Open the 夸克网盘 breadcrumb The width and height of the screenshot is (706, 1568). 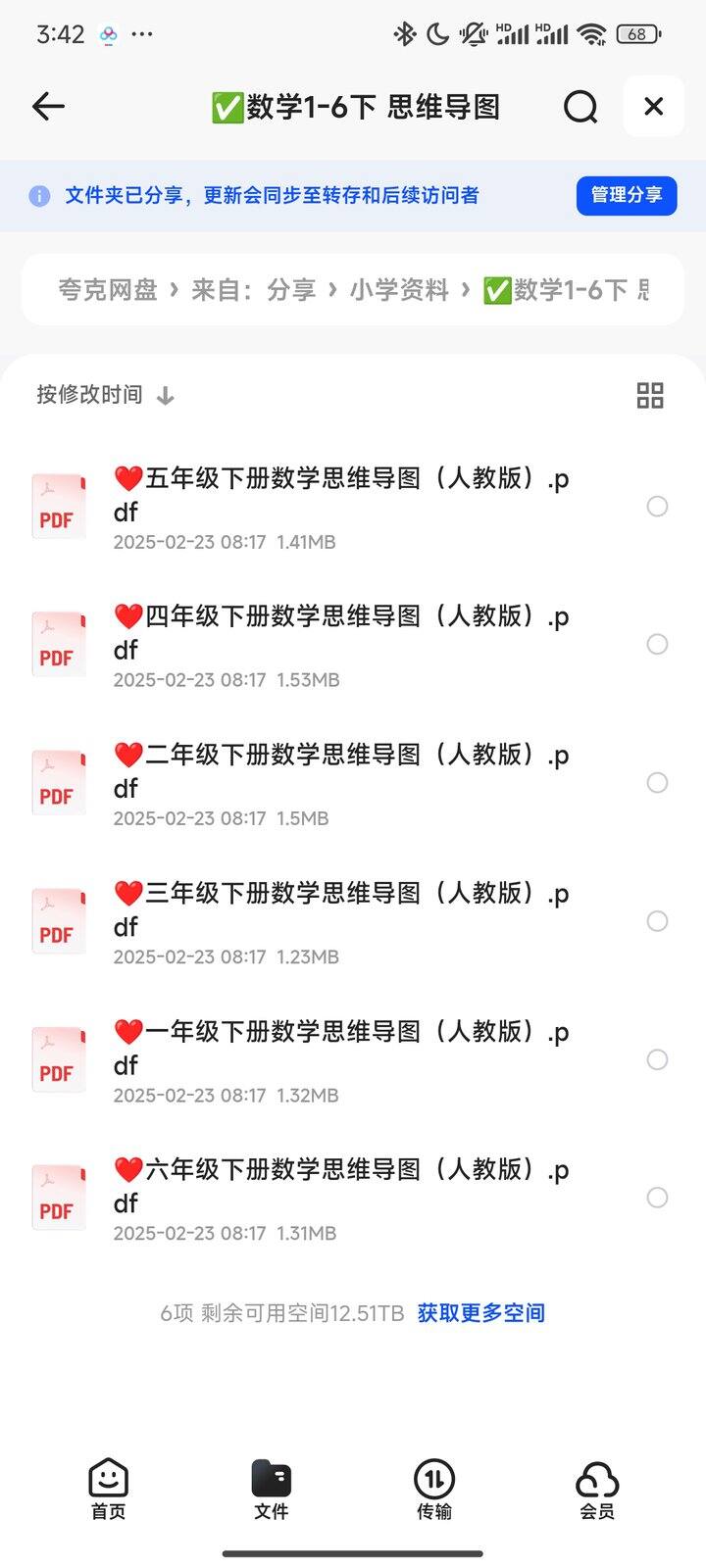pos(108,290)
